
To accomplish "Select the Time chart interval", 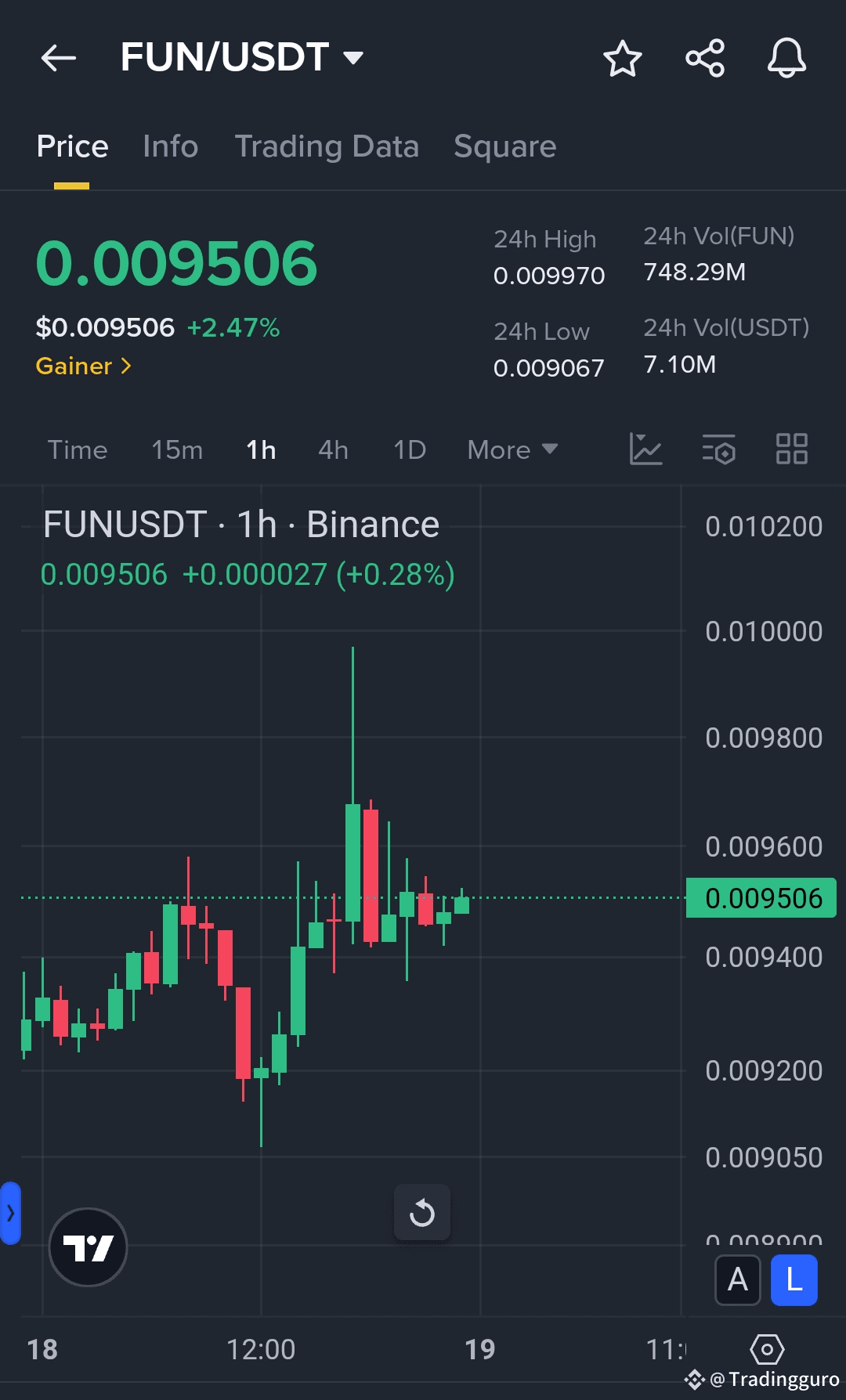I will tap(78, 450).
